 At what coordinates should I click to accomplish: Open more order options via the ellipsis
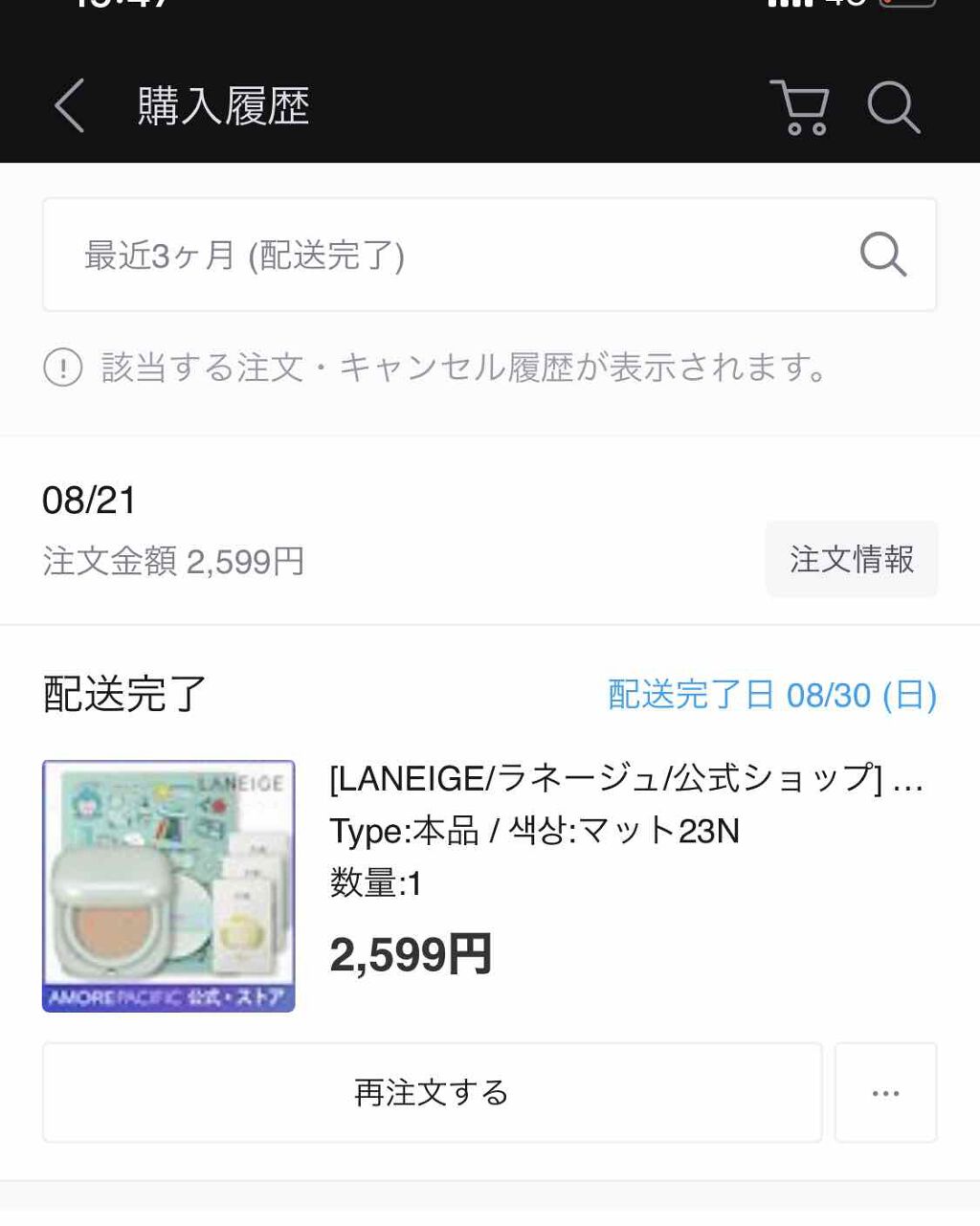[x=885, y=1092]
